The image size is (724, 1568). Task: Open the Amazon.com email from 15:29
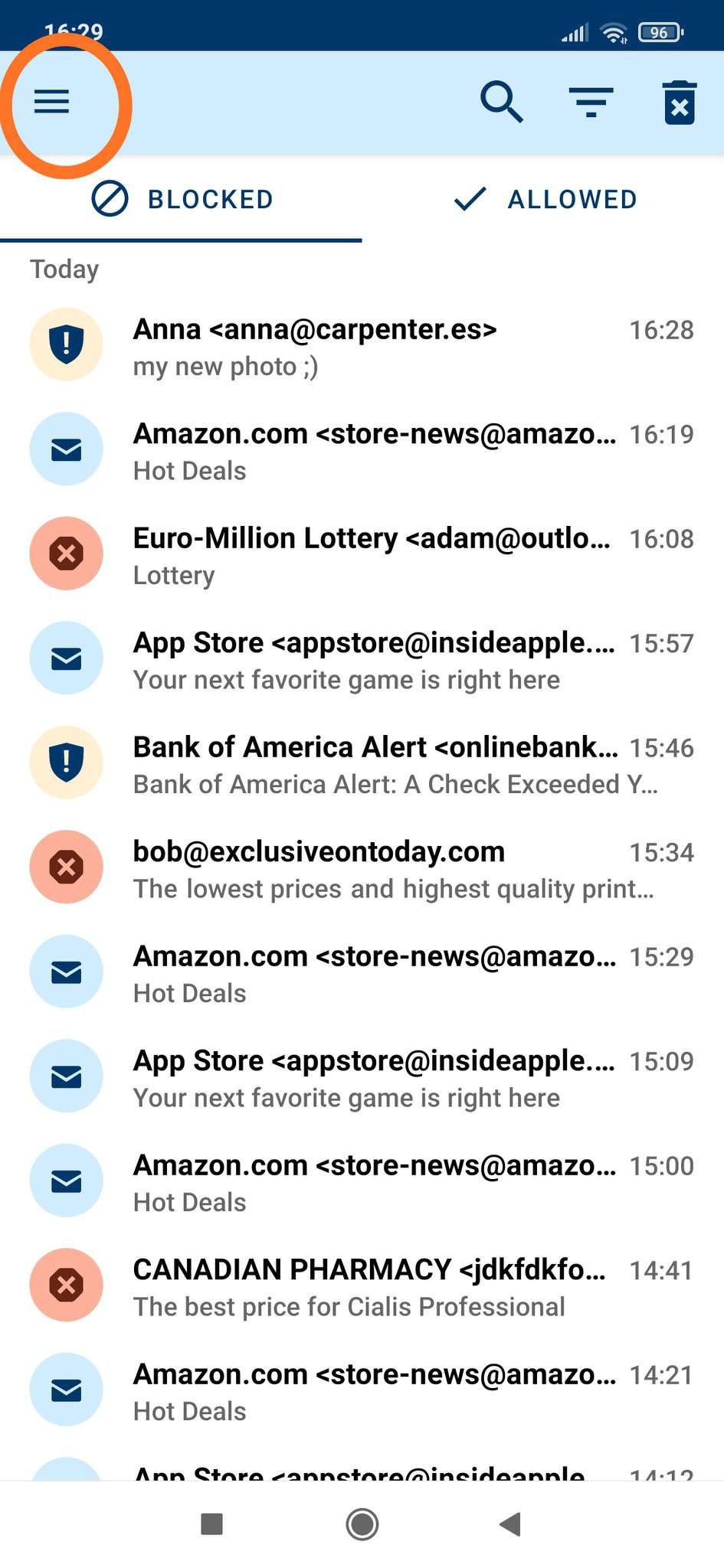tap(362, 973)
